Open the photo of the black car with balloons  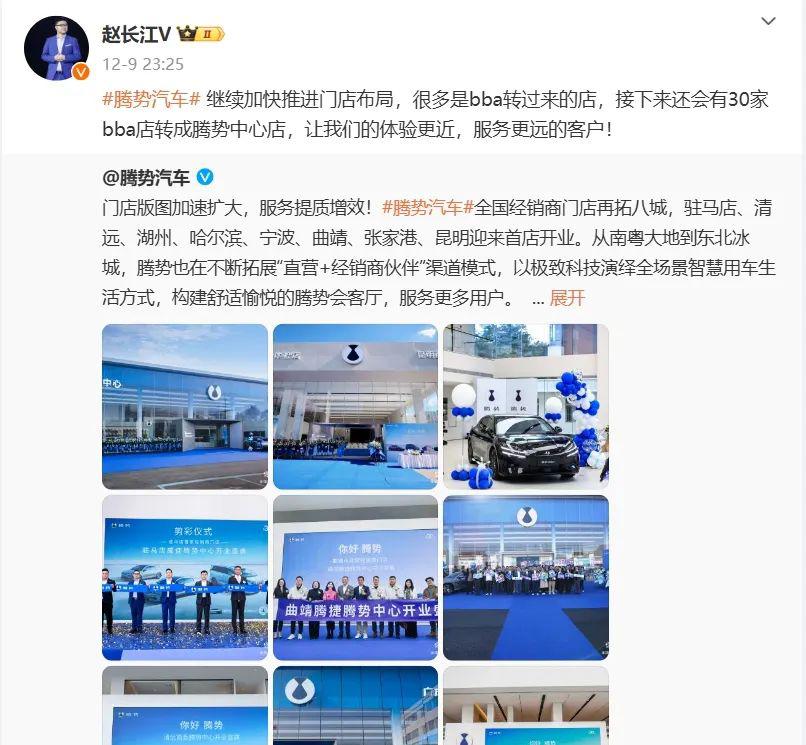(x=525, y=405)
